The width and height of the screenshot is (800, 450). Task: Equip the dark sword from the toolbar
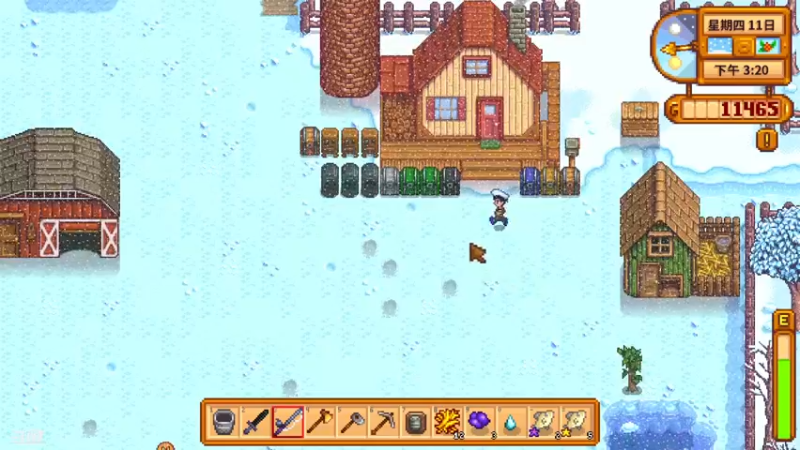[257, 422]
